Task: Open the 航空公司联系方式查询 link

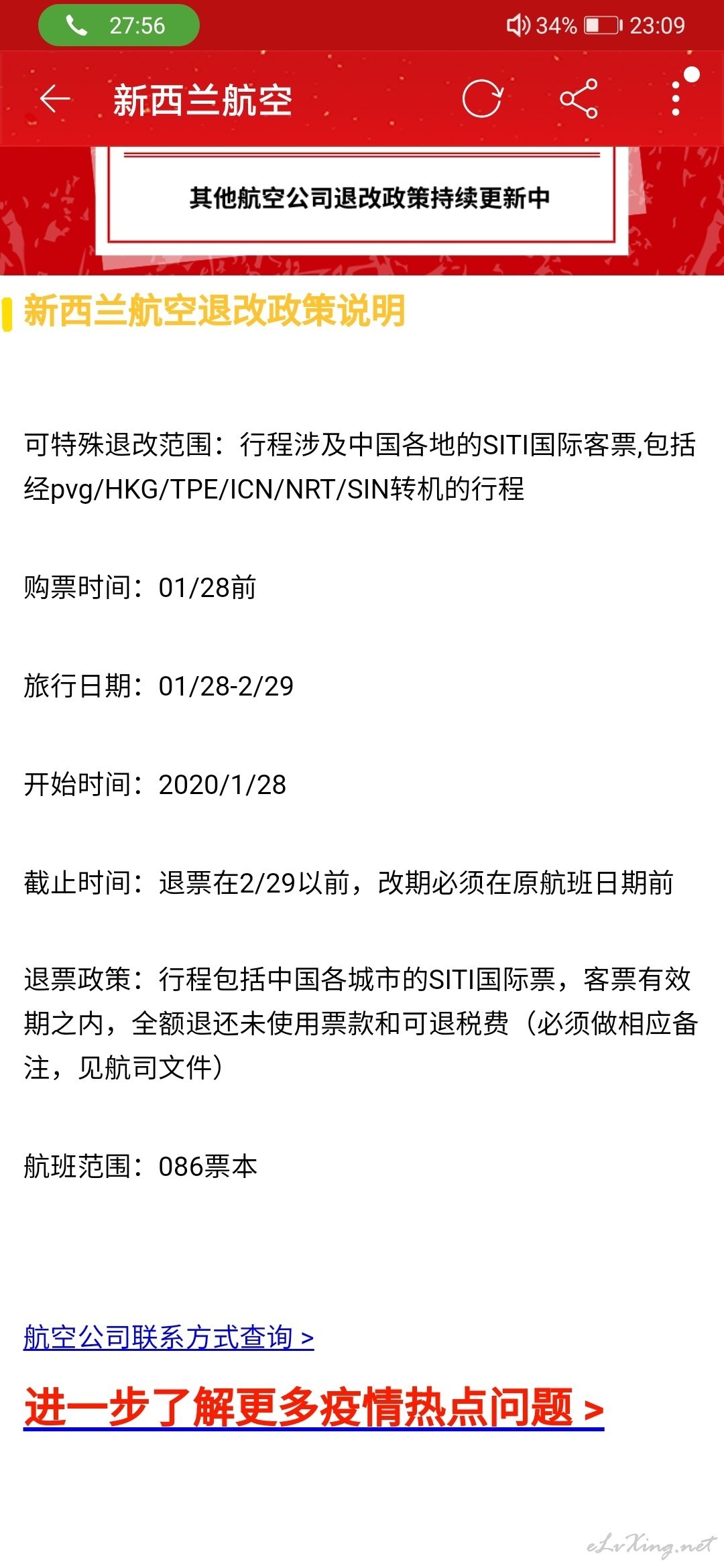Action: [x=169, y=1337]
